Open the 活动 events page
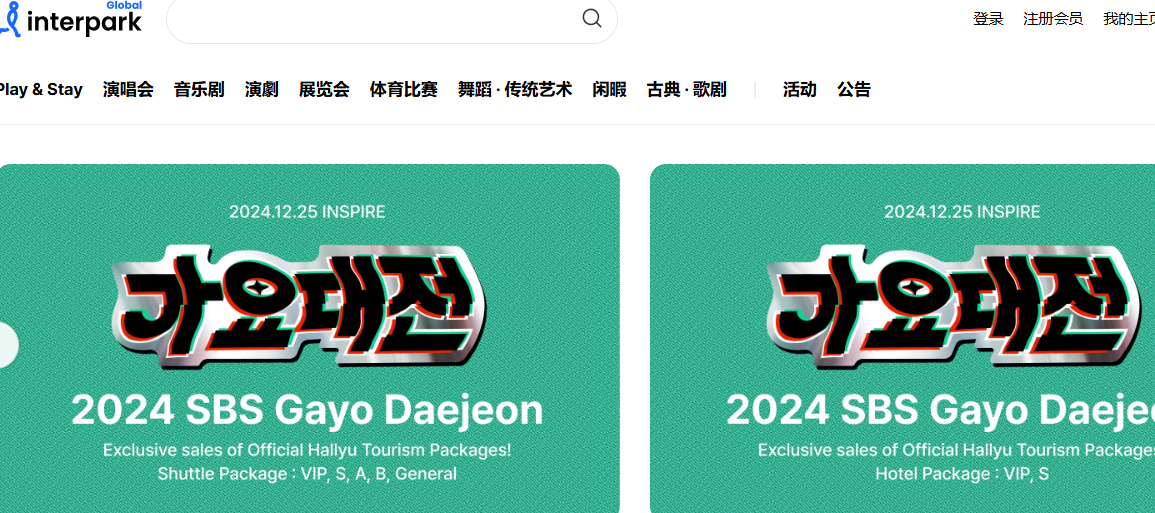Screen dimensions: 1155x513 799,90
